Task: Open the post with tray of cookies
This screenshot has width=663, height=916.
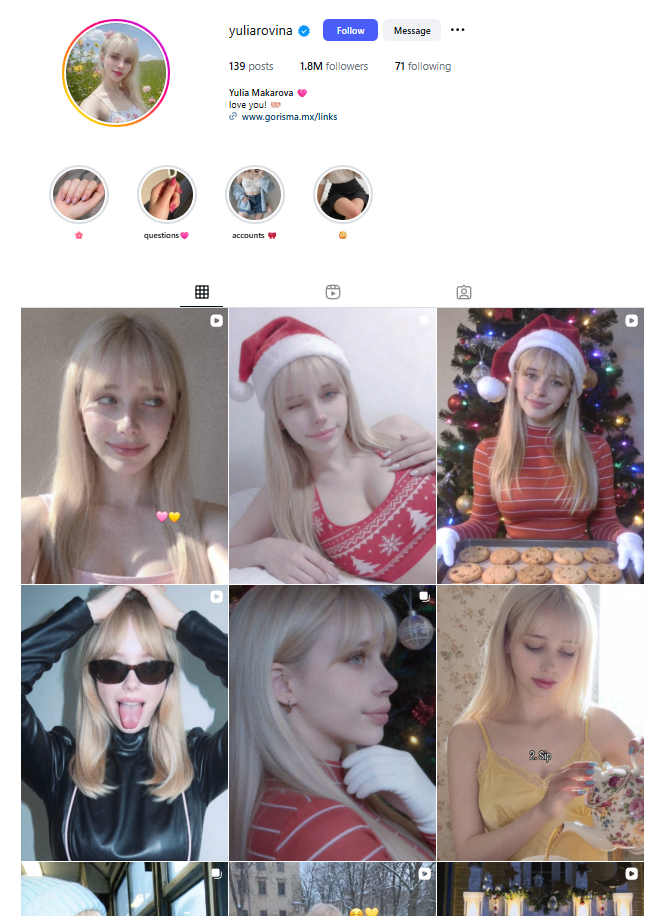Action: (540, 445)
